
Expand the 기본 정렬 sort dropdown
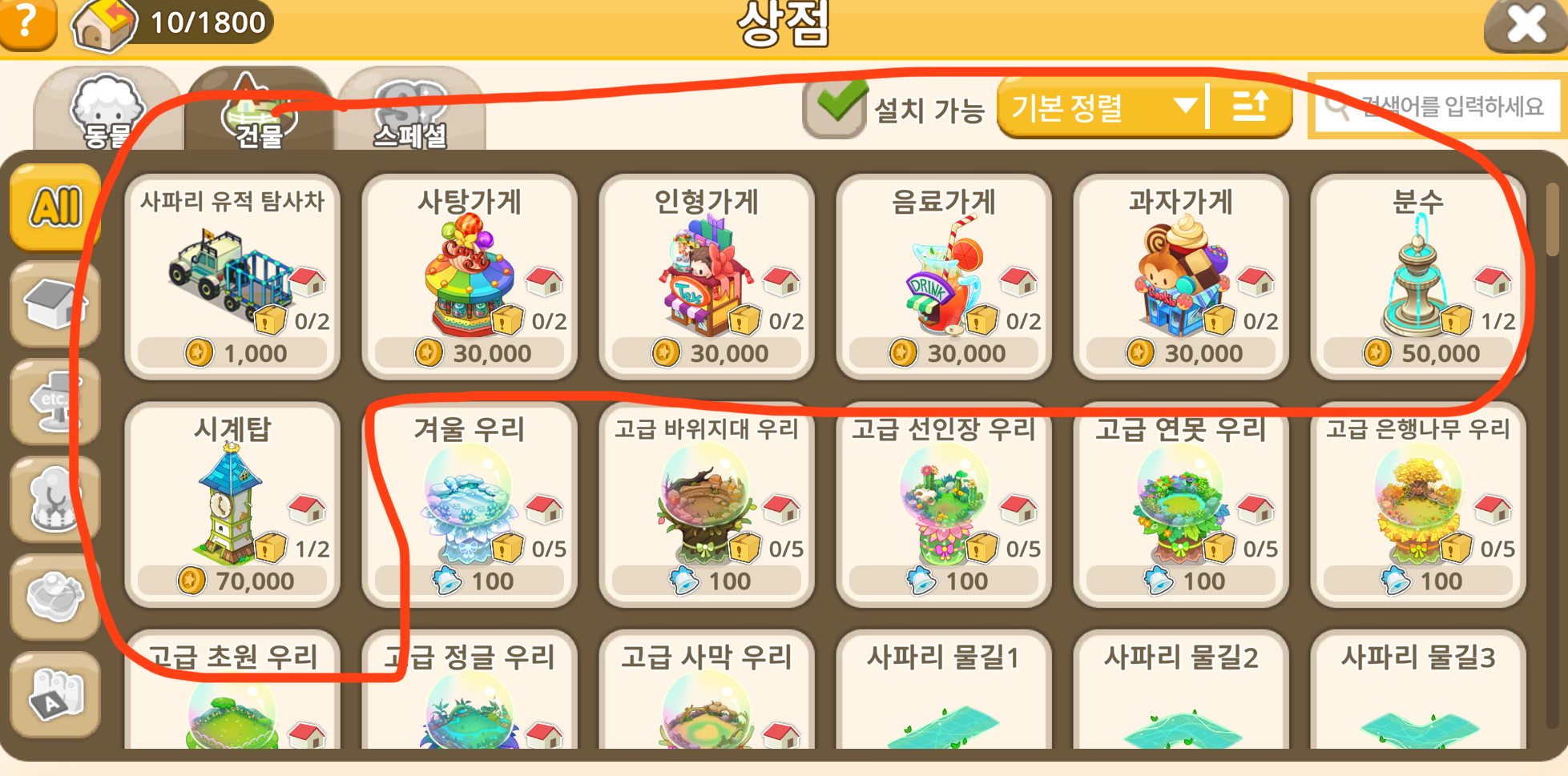[x=1102, y=107]
